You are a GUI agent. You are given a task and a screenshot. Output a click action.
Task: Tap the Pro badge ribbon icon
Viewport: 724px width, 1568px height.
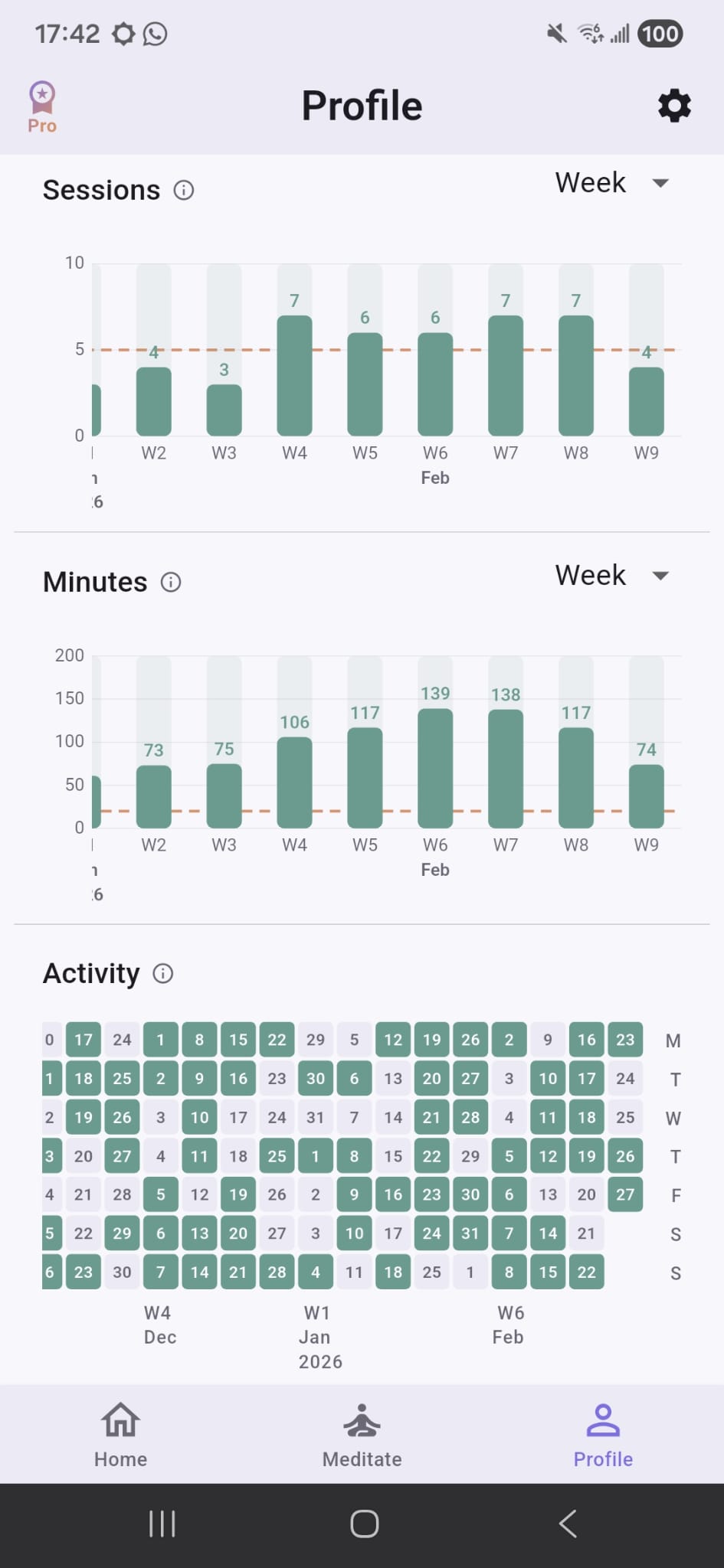[x=41, y=96]
